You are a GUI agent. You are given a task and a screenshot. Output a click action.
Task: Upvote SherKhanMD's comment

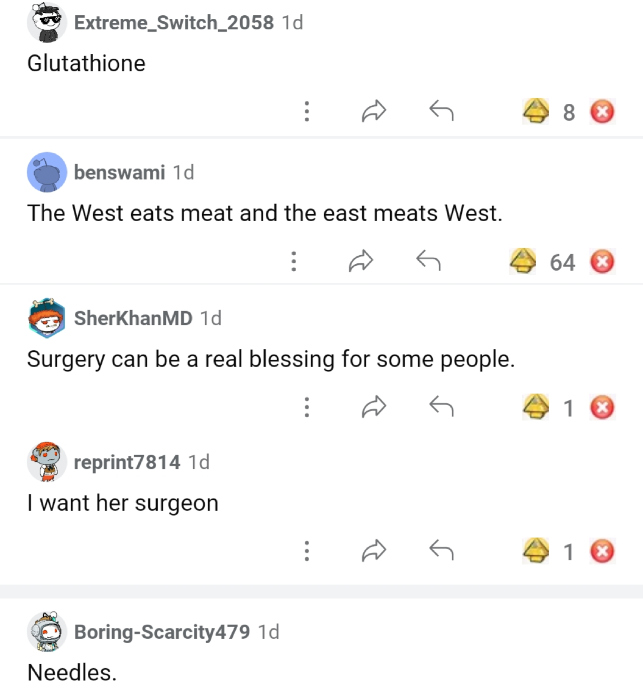(537, 407)
